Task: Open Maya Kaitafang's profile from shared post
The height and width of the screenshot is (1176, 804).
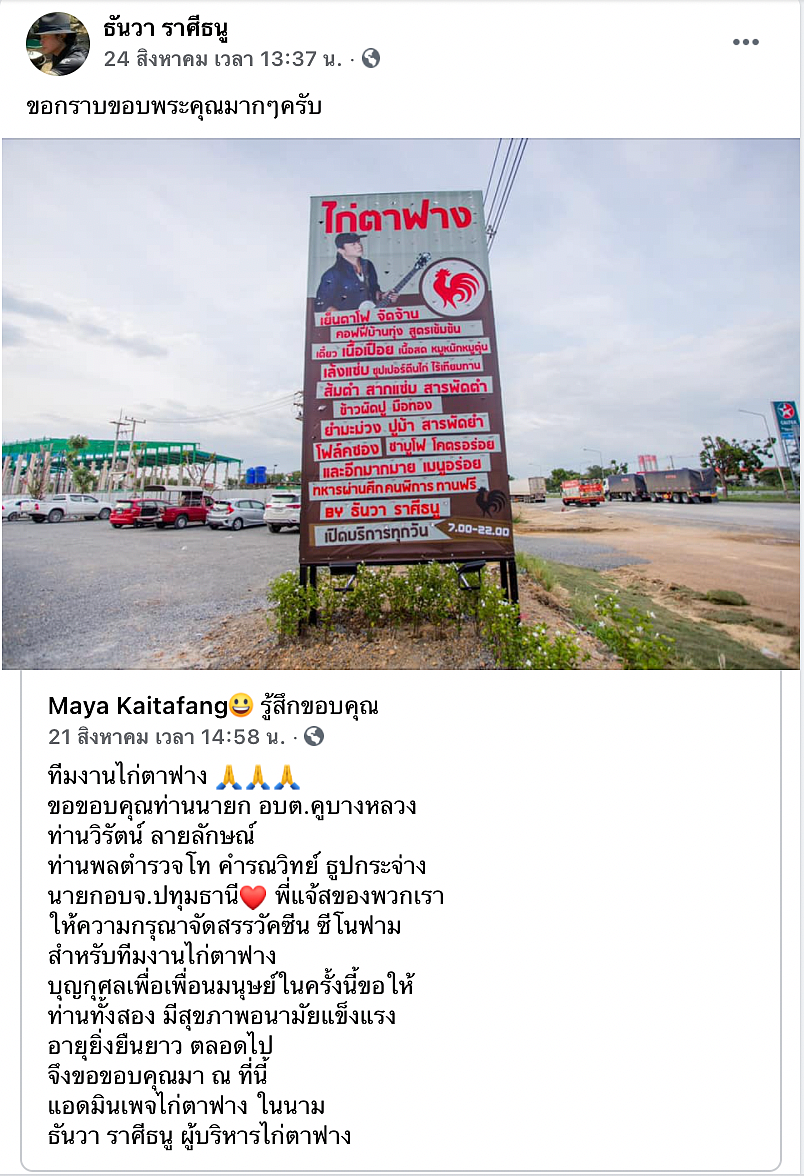Action: 136,706
